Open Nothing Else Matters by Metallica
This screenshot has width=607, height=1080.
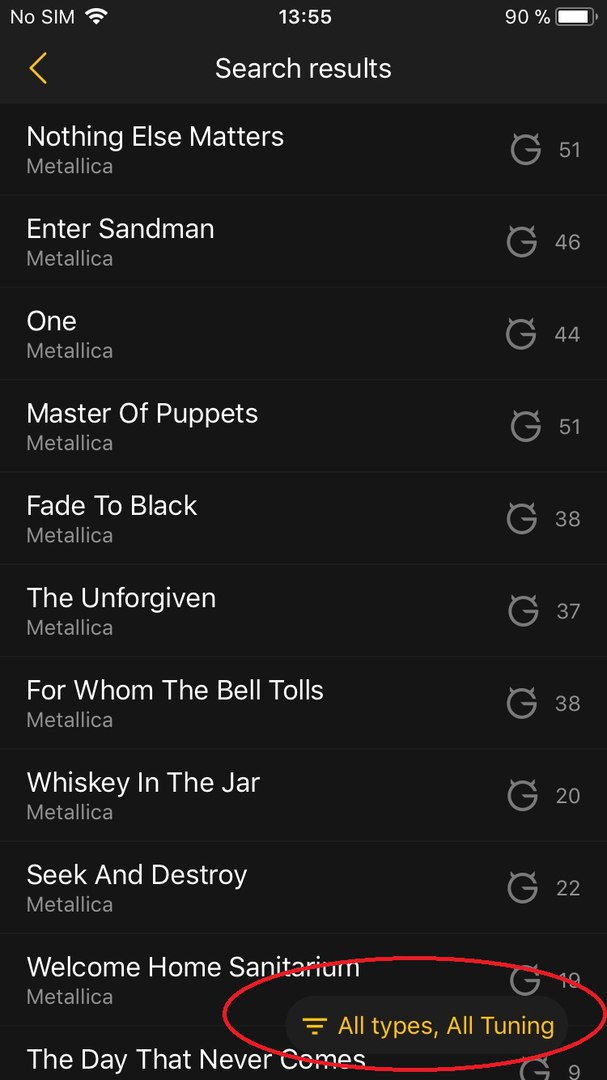point(303,149)
